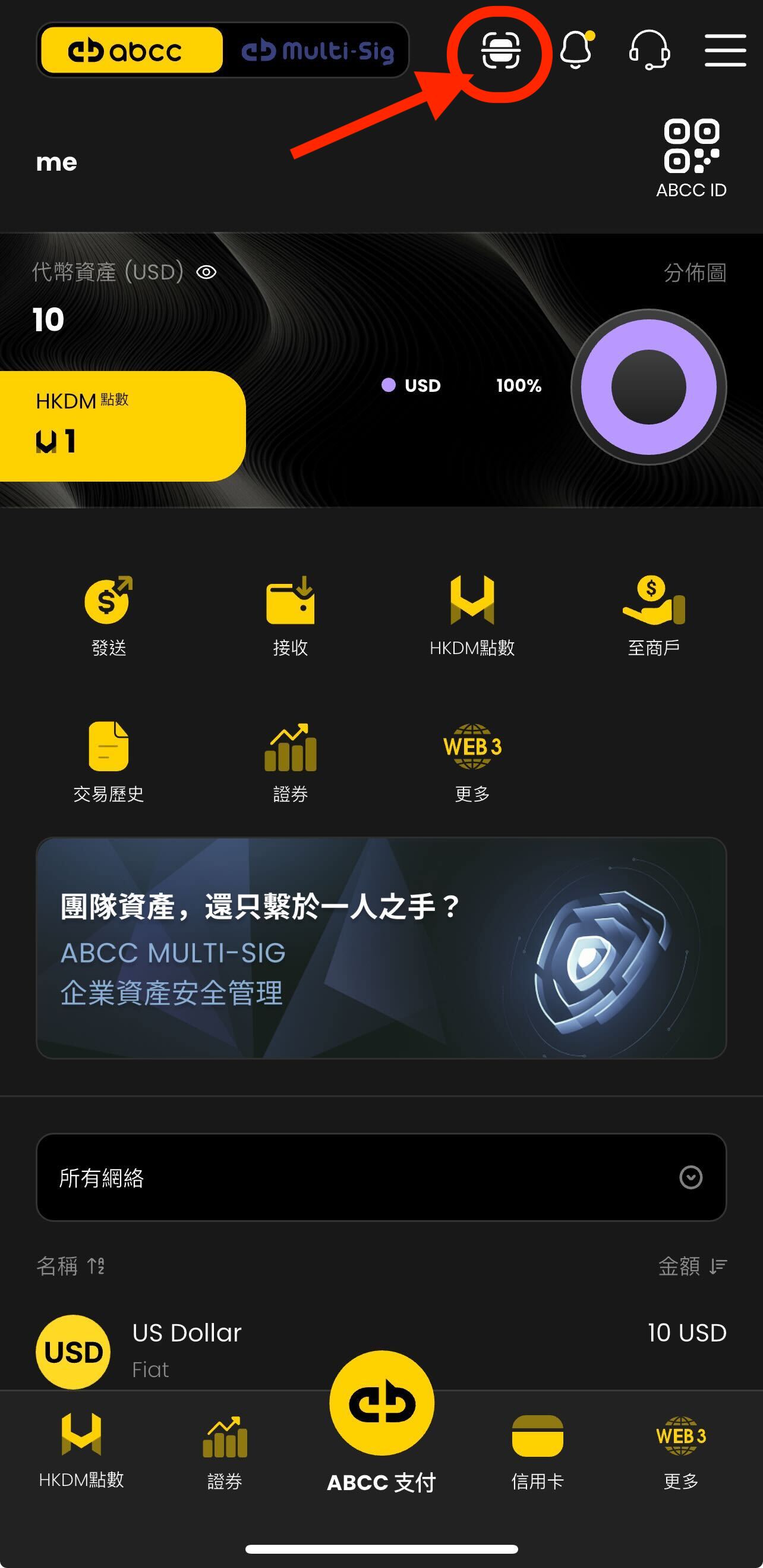The image size is (763, 1568).
Task: Hide the token asset balance
Action: point(206,272)
